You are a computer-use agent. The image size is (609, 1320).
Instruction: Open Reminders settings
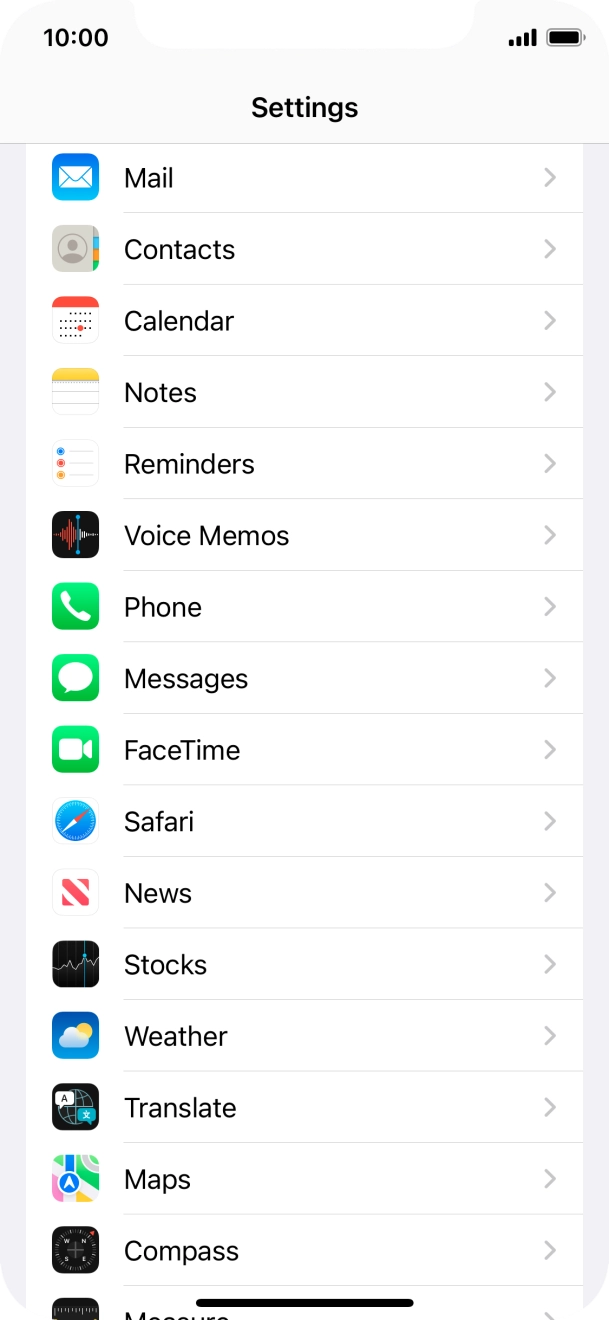[304, 464]
